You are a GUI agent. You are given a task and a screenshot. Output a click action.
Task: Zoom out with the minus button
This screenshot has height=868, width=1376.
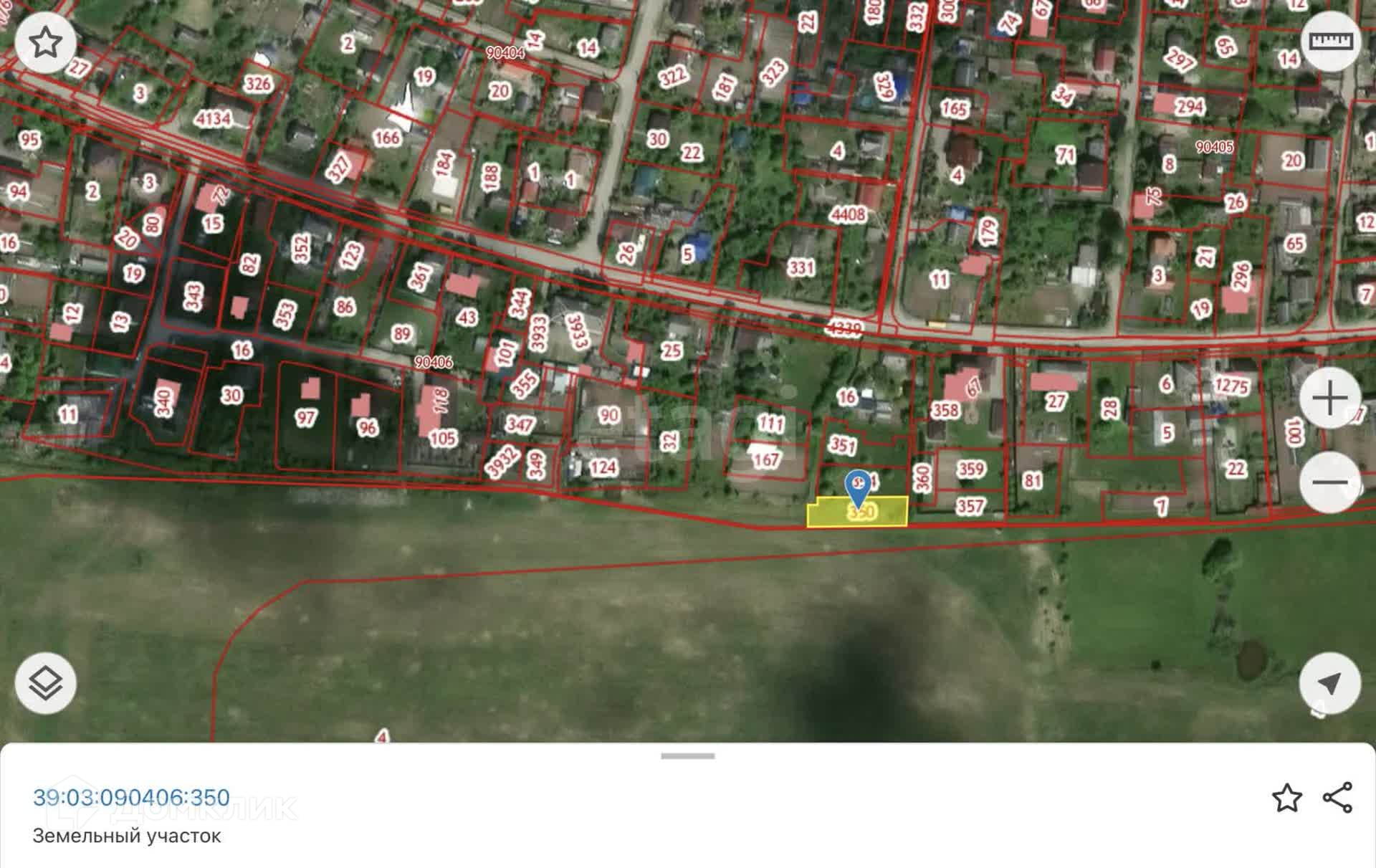[x=1330, y=482]
